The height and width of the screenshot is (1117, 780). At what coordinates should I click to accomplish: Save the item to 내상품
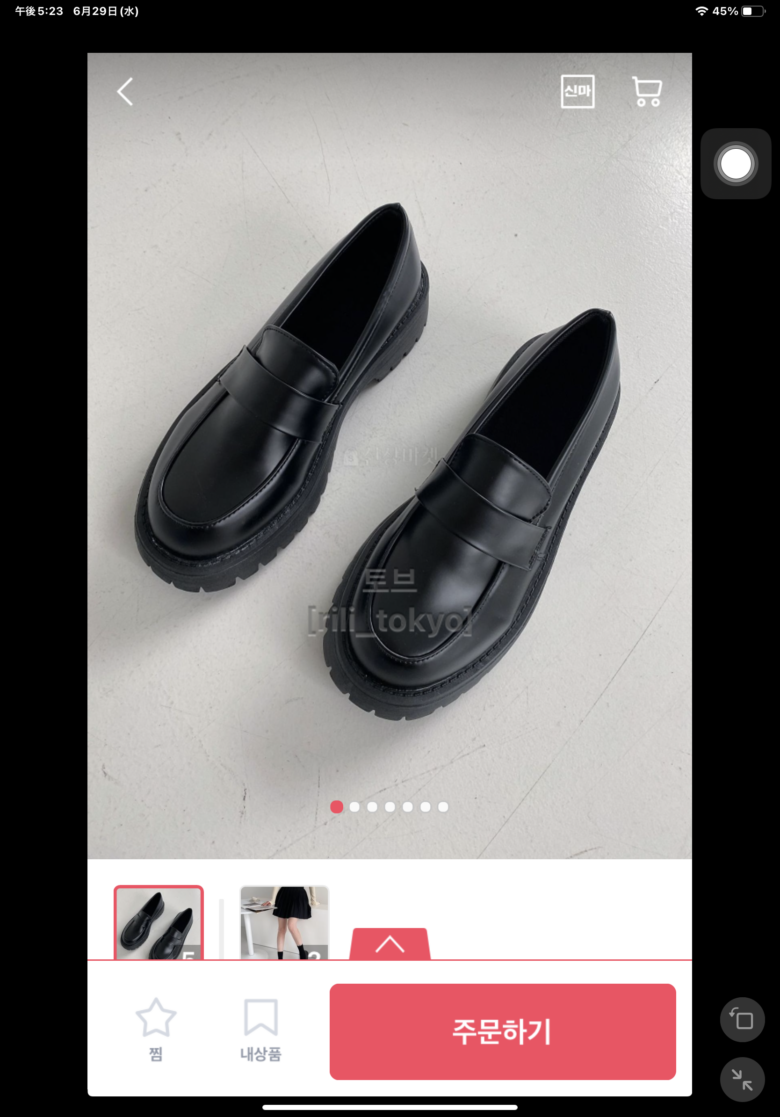click(260, 1029)
